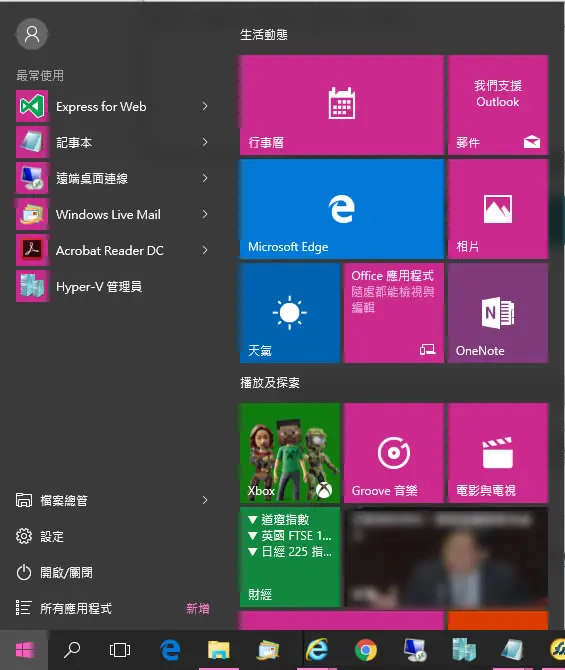Open the 郵件 mail tile
This screenshot has width=565, height=670.
tap(497, 105)
